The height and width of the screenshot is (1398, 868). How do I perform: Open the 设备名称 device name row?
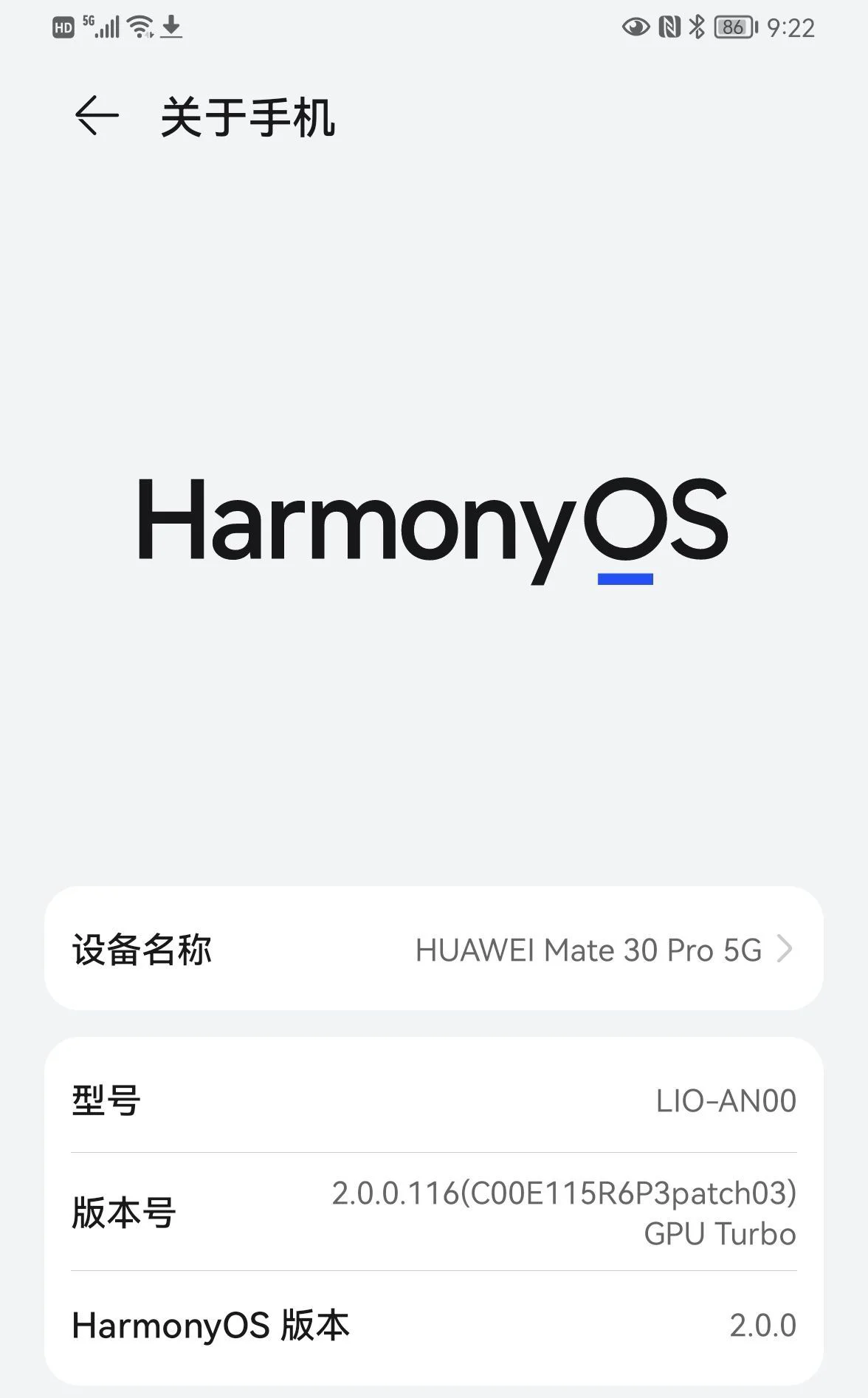point(433,949)
